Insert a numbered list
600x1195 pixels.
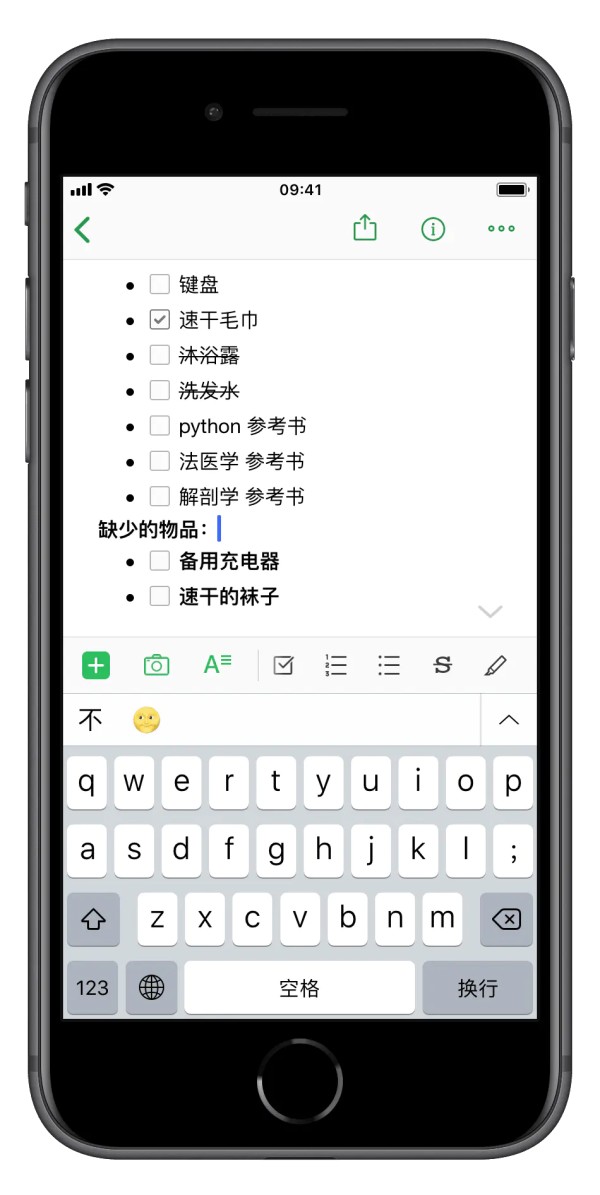pyautogui.click(x=336, y=665)
